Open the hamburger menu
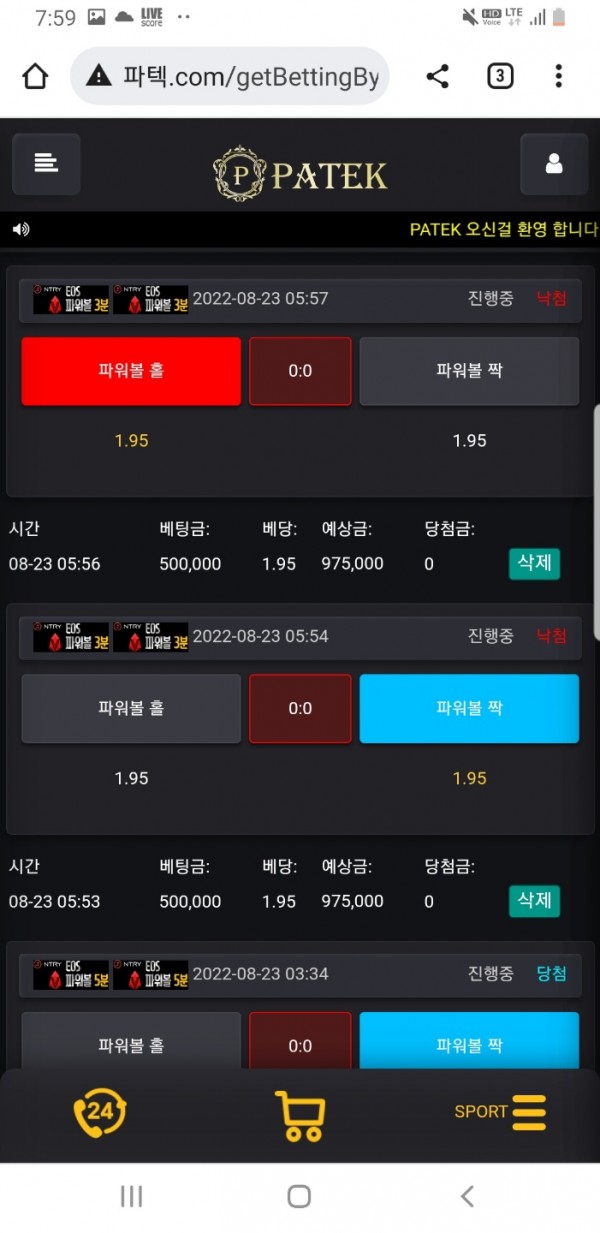Image resolution: width=600 pixels, height=1233 pixels. point(46,163)
